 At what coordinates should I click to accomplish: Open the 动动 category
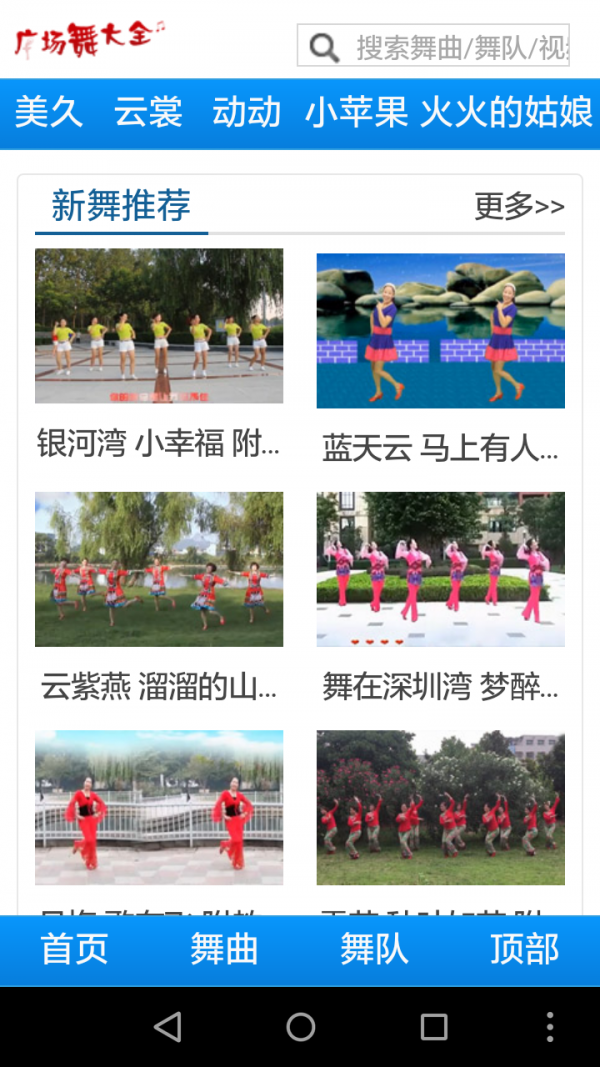click(246, 112)
